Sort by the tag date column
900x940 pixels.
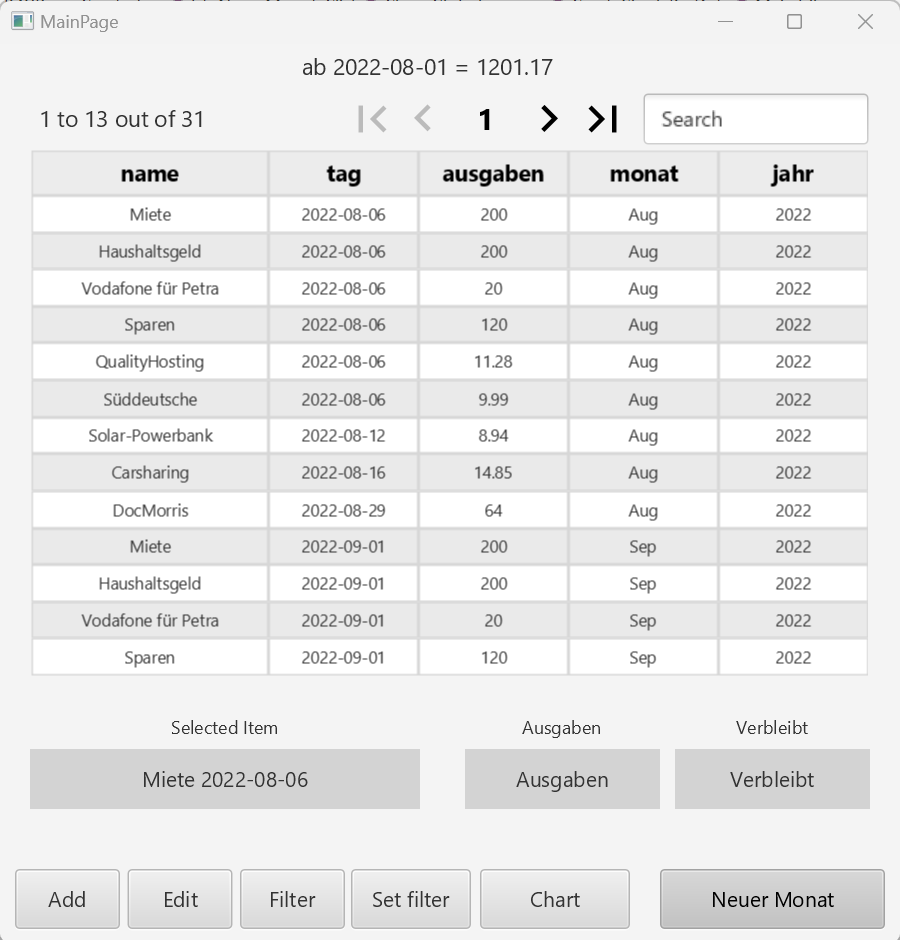click(x=343, y=174)
